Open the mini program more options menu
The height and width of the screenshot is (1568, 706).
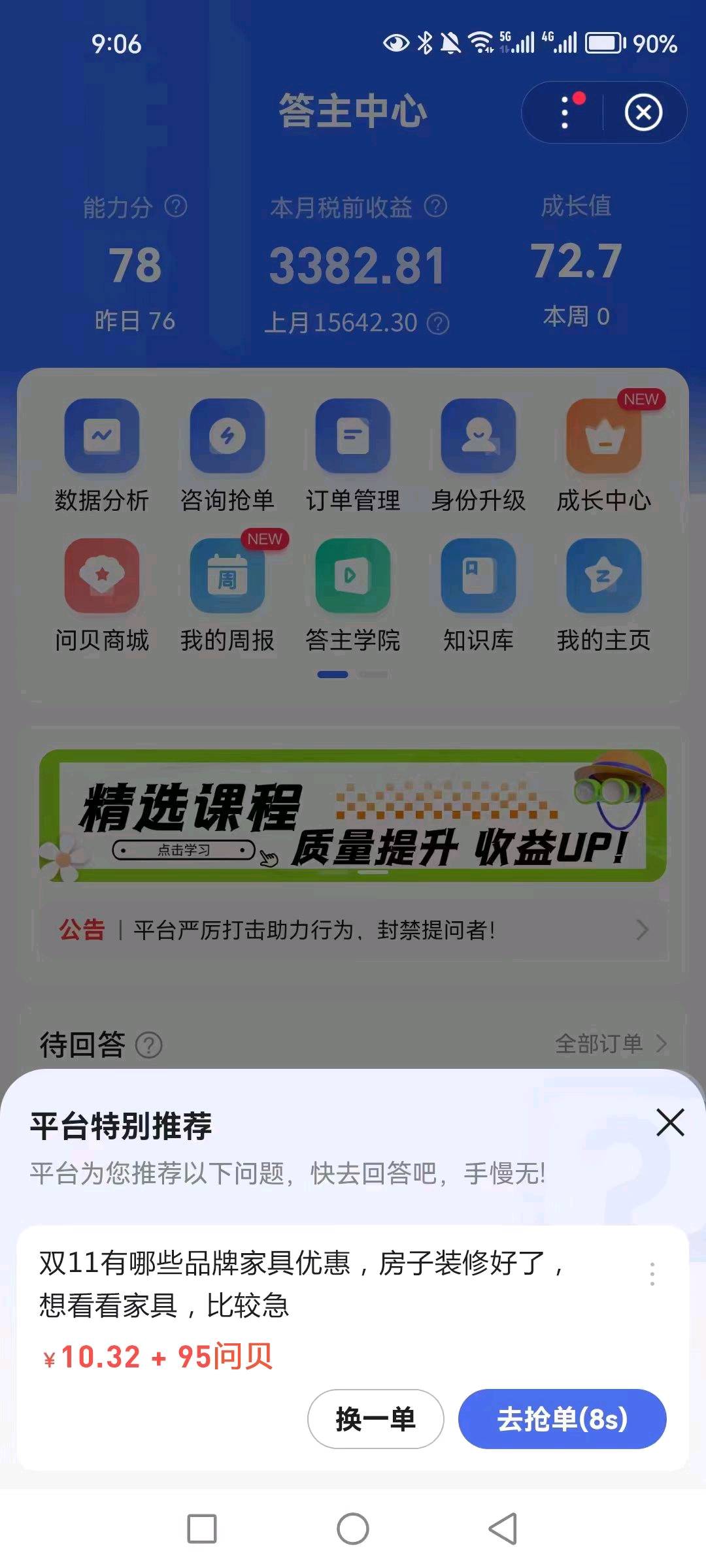click(565, 112)
